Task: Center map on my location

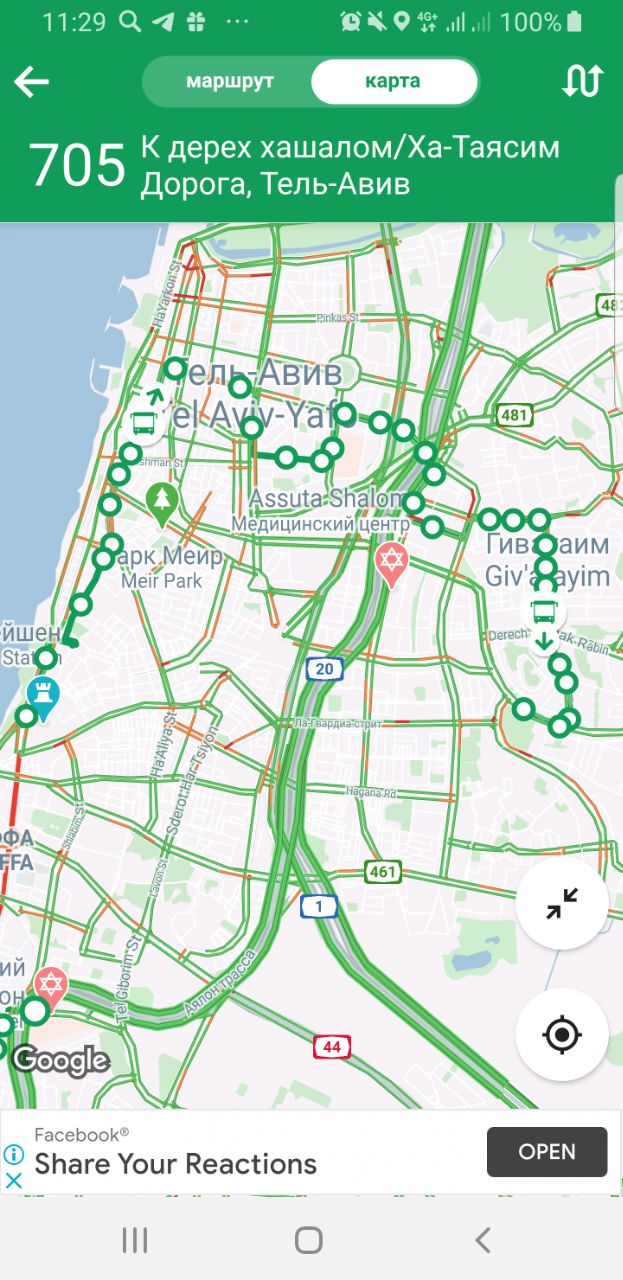Action: [562, 1034]
